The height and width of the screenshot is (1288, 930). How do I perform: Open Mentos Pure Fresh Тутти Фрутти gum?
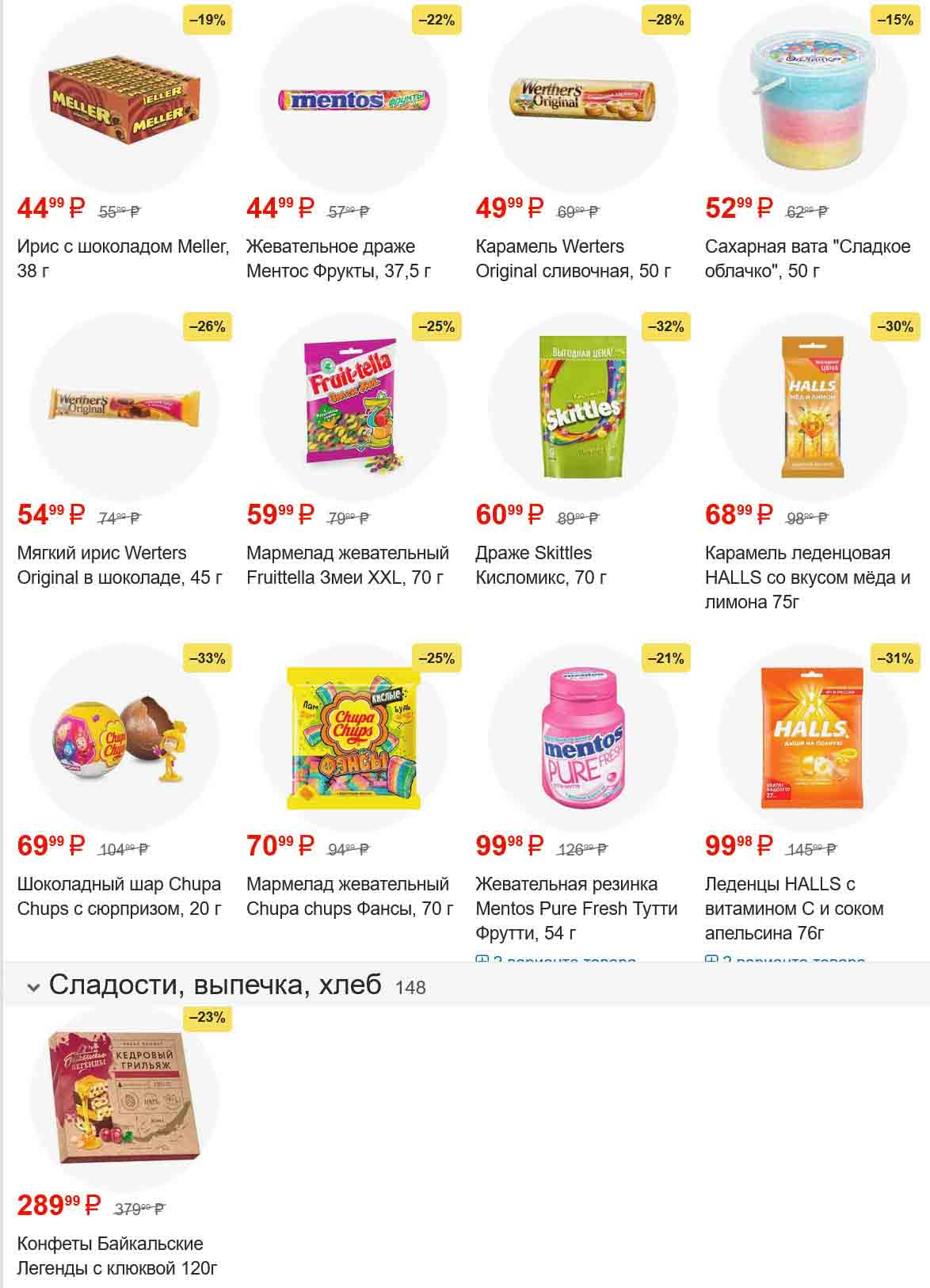coord(576,908)
